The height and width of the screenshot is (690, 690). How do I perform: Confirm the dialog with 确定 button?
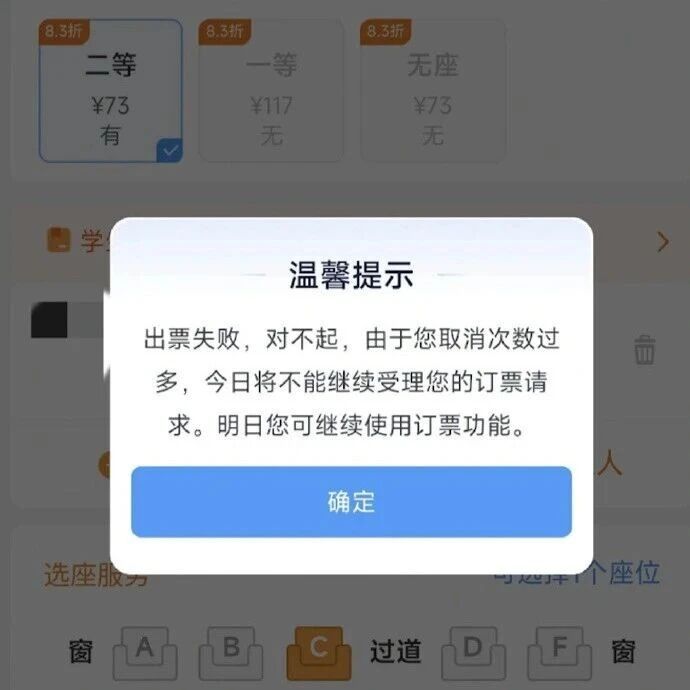click(351, 502)
